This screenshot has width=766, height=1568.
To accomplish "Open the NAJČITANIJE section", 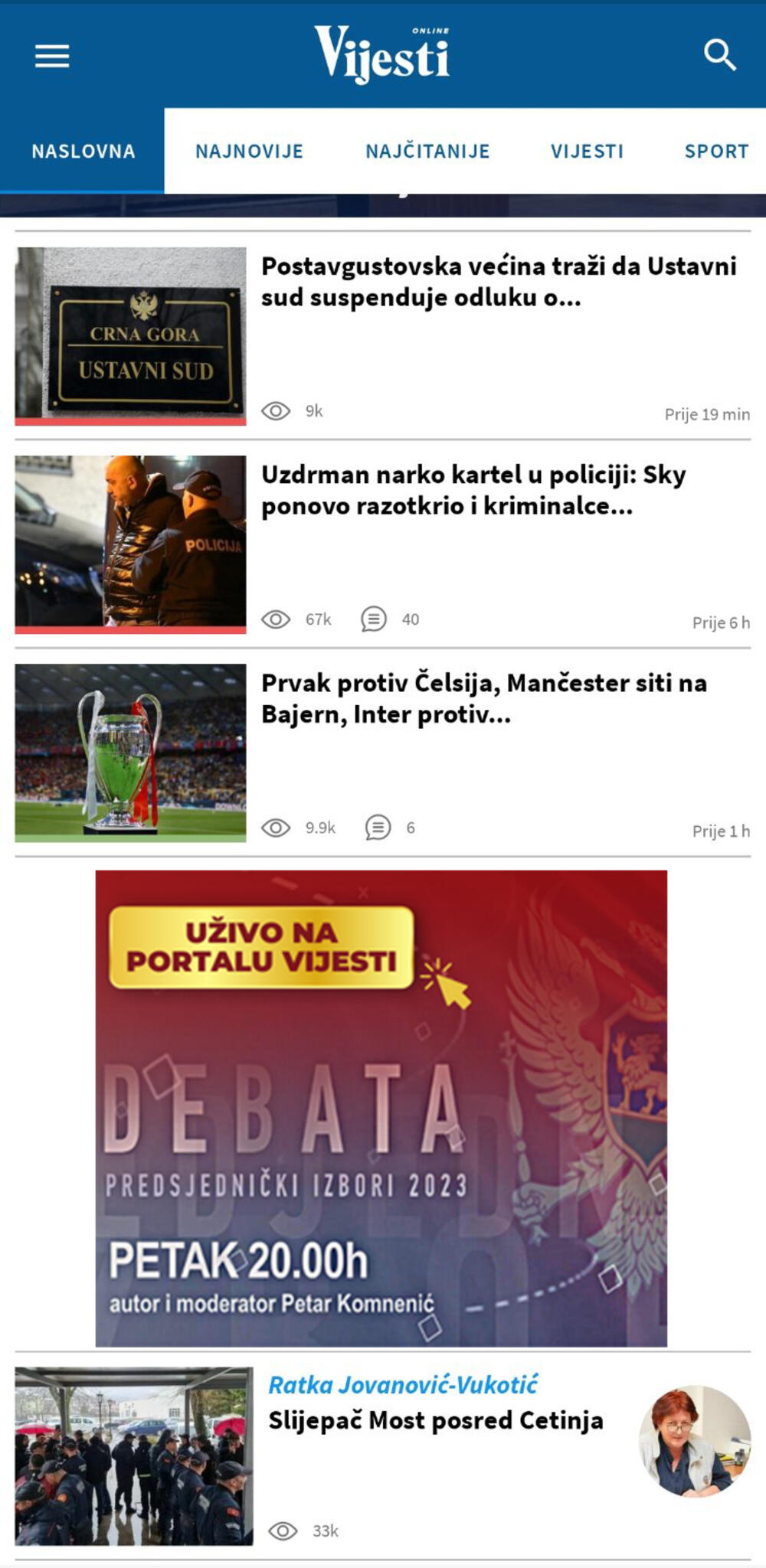I will pos(429,151).
